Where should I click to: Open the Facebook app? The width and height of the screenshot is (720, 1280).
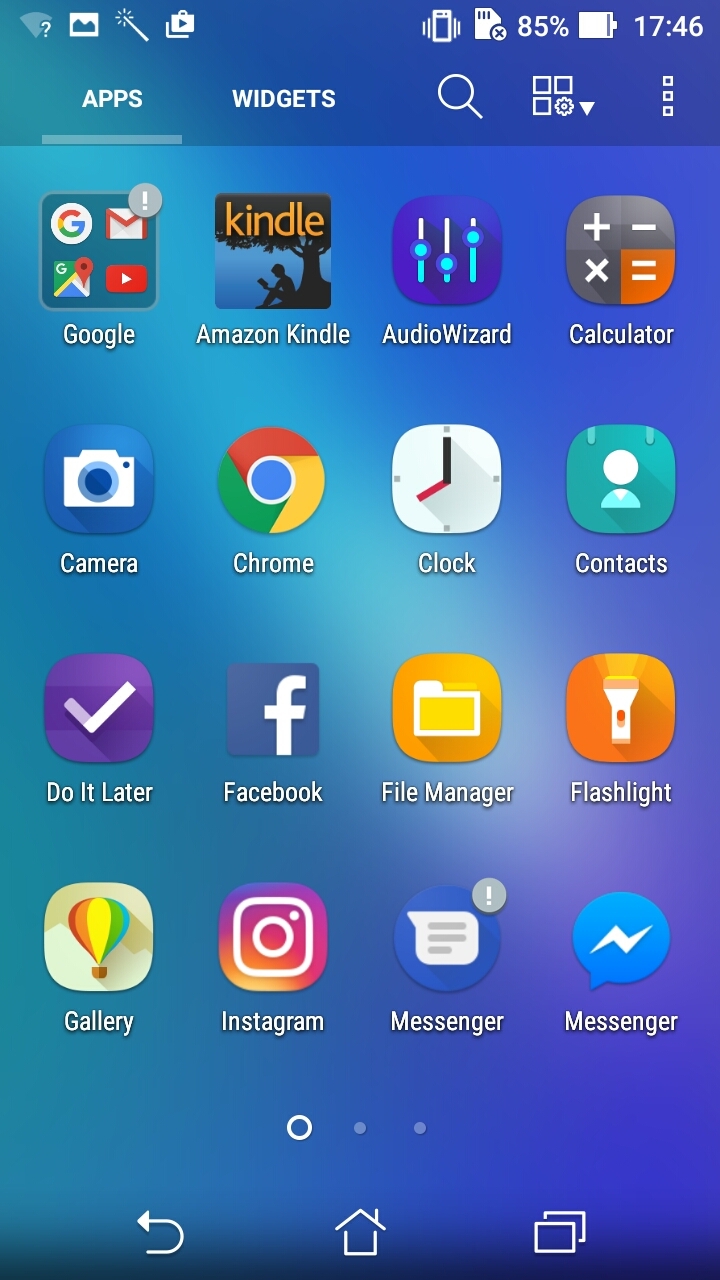coord(273,709)
